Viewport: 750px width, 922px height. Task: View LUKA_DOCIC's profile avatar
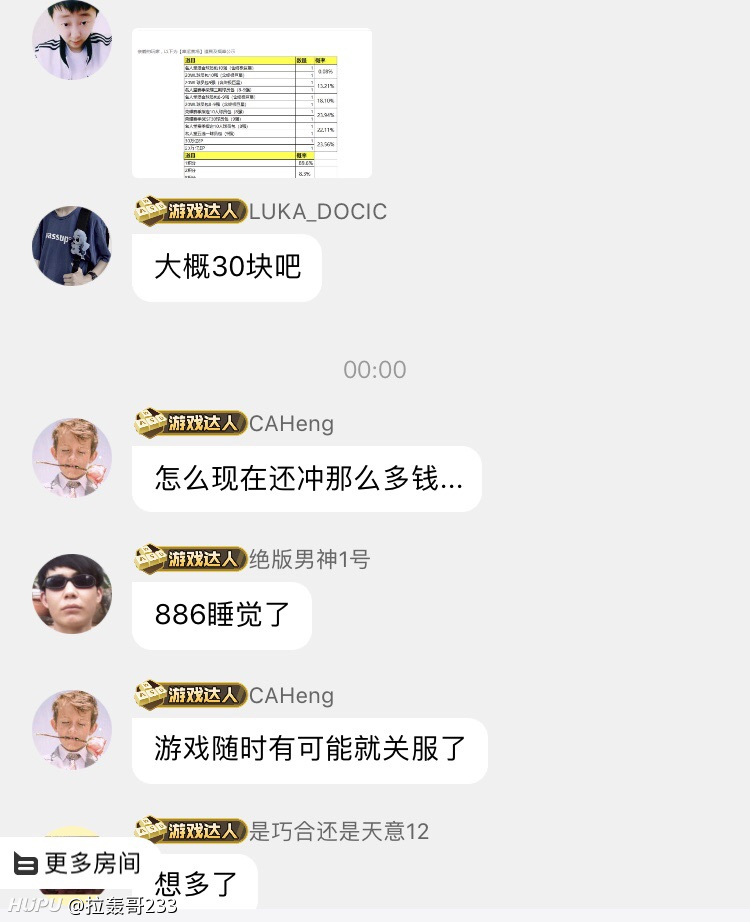[72, 246]
